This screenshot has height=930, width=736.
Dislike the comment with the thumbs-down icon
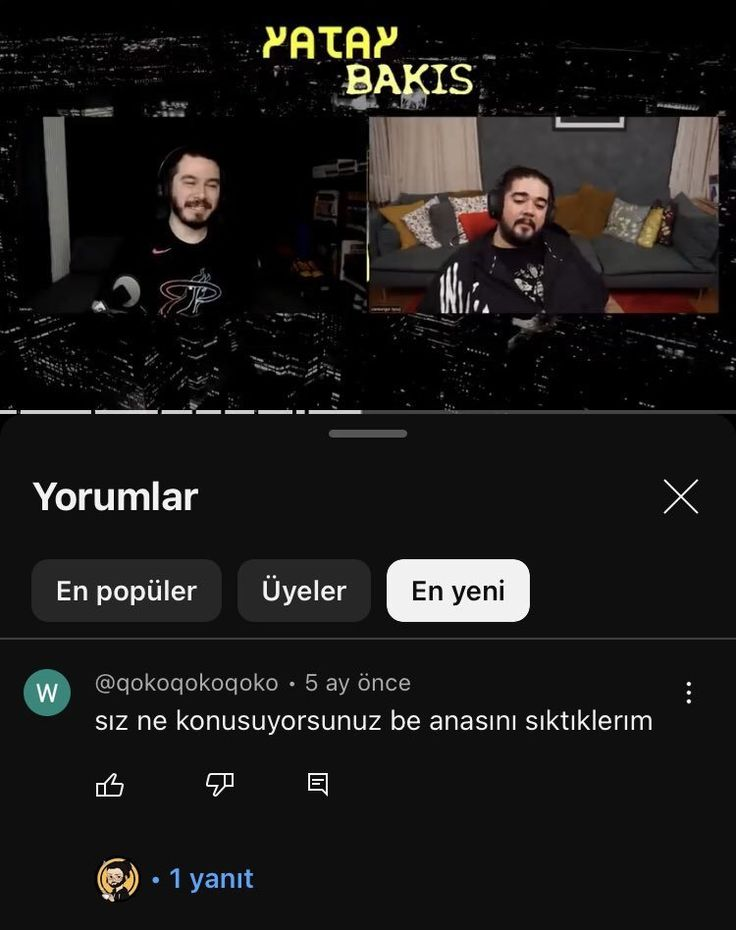coord(218,783)
